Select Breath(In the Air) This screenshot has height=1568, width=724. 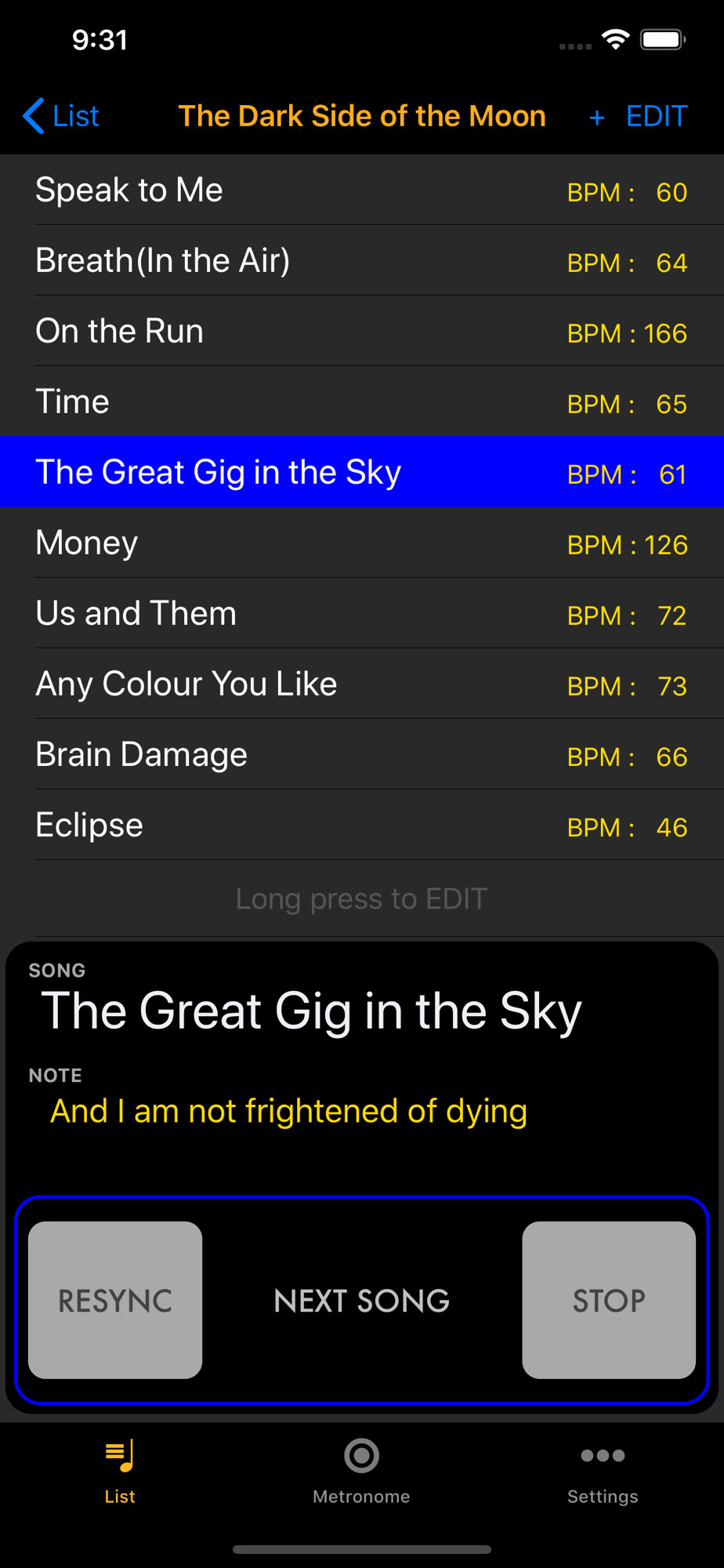(x=362, y=260)
